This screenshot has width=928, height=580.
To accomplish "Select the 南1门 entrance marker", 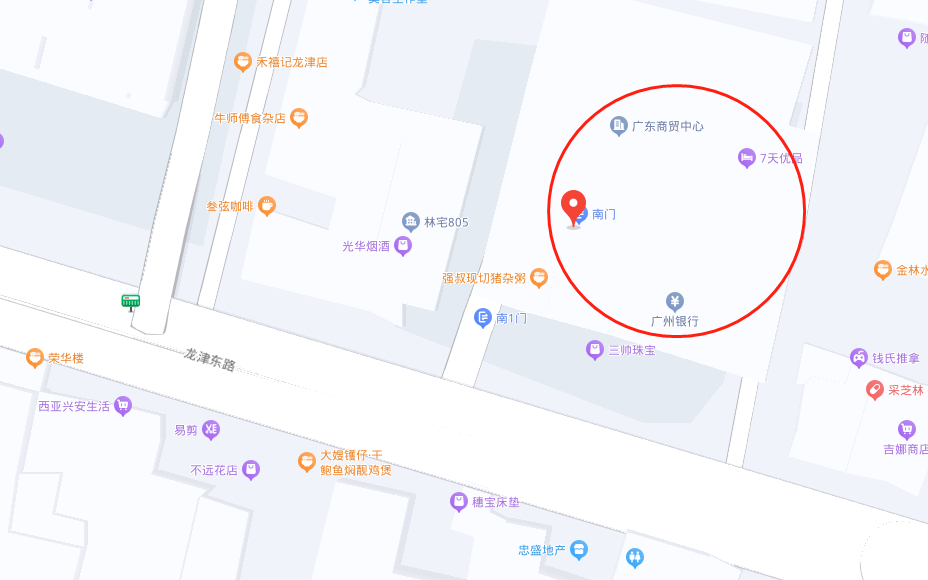I will click(x=482, y=318).
